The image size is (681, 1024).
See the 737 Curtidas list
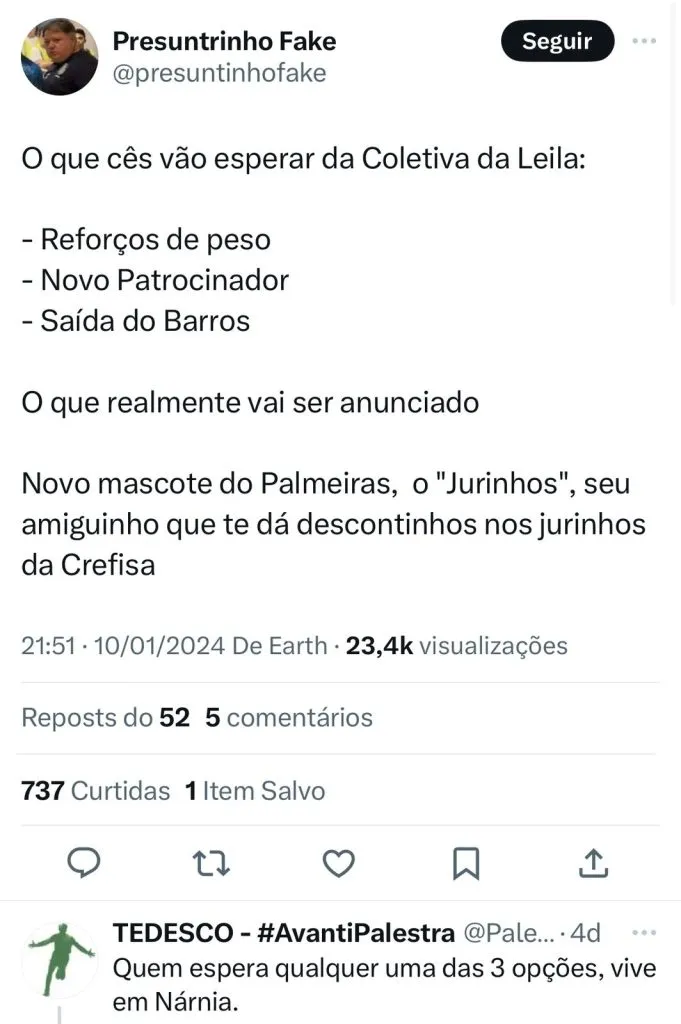(x=96, y=791)
